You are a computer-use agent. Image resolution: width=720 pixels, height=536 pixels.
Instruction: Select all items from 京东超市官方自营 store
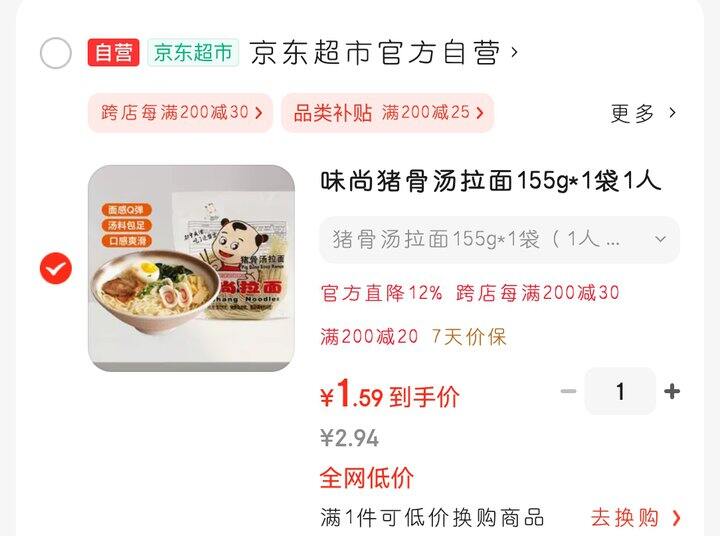click(56, 54)
